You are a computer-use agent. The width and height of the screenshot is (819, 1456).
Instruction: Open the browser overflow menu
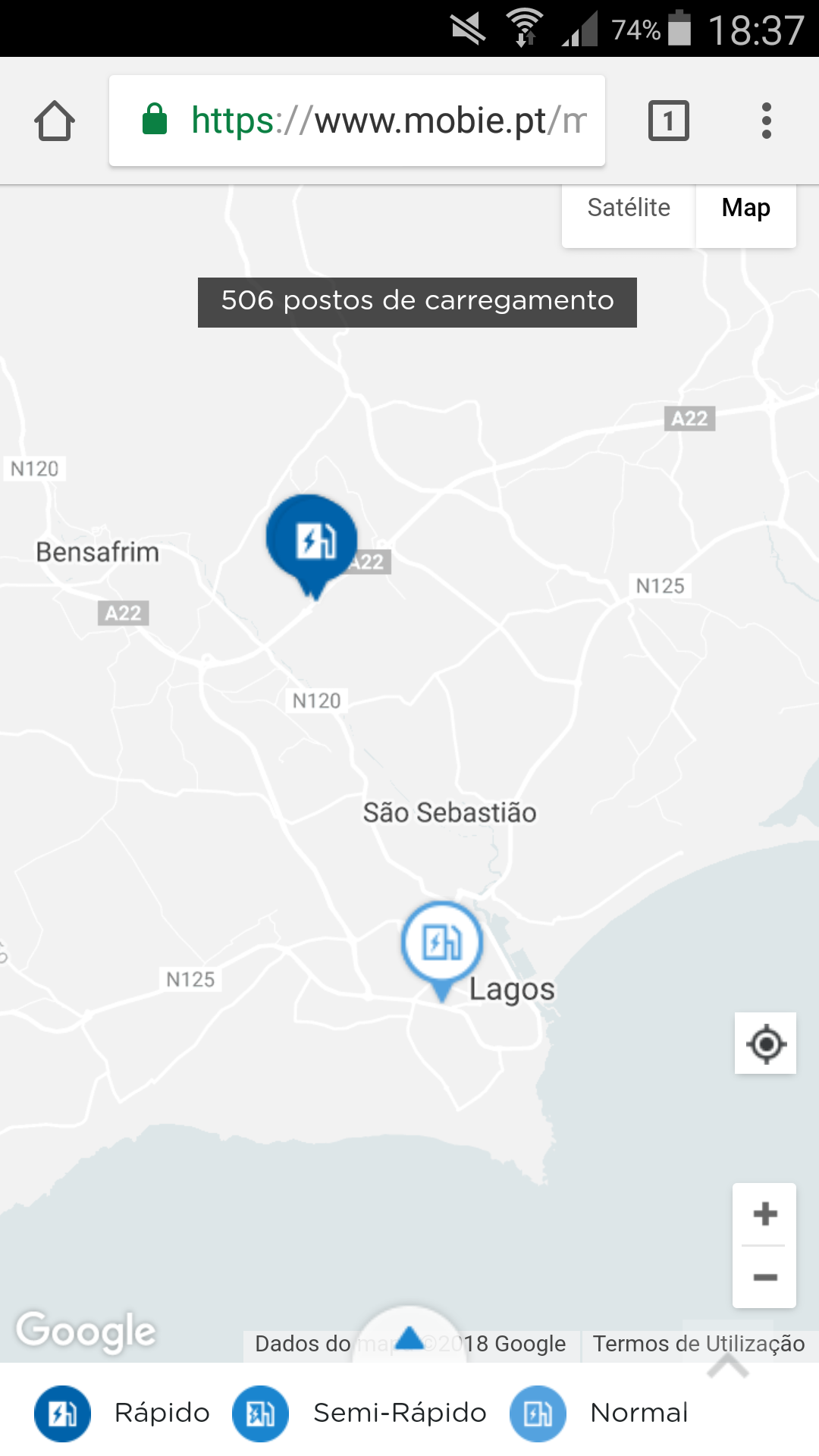(766, 121)
